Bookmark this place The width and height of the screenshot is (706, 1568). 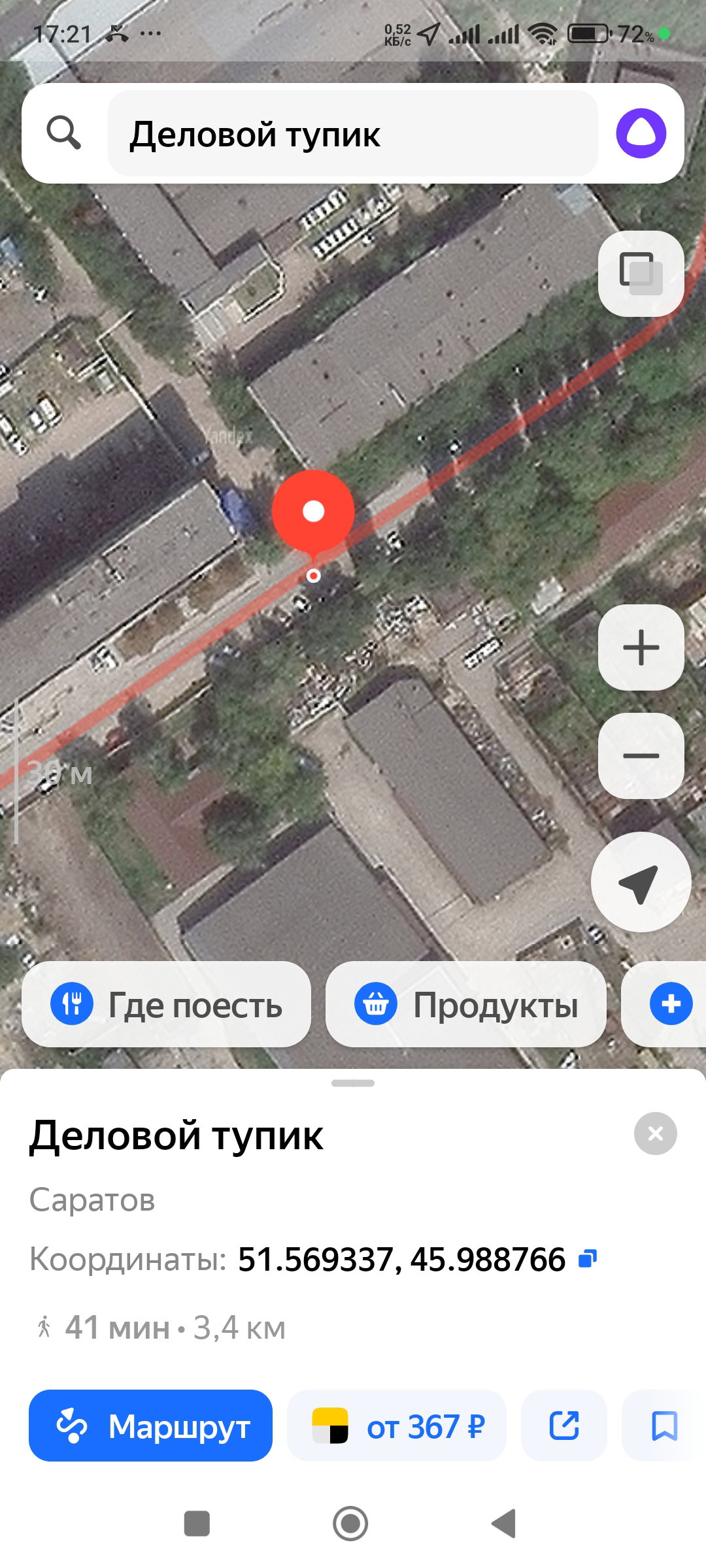(x=664, y=1426)
